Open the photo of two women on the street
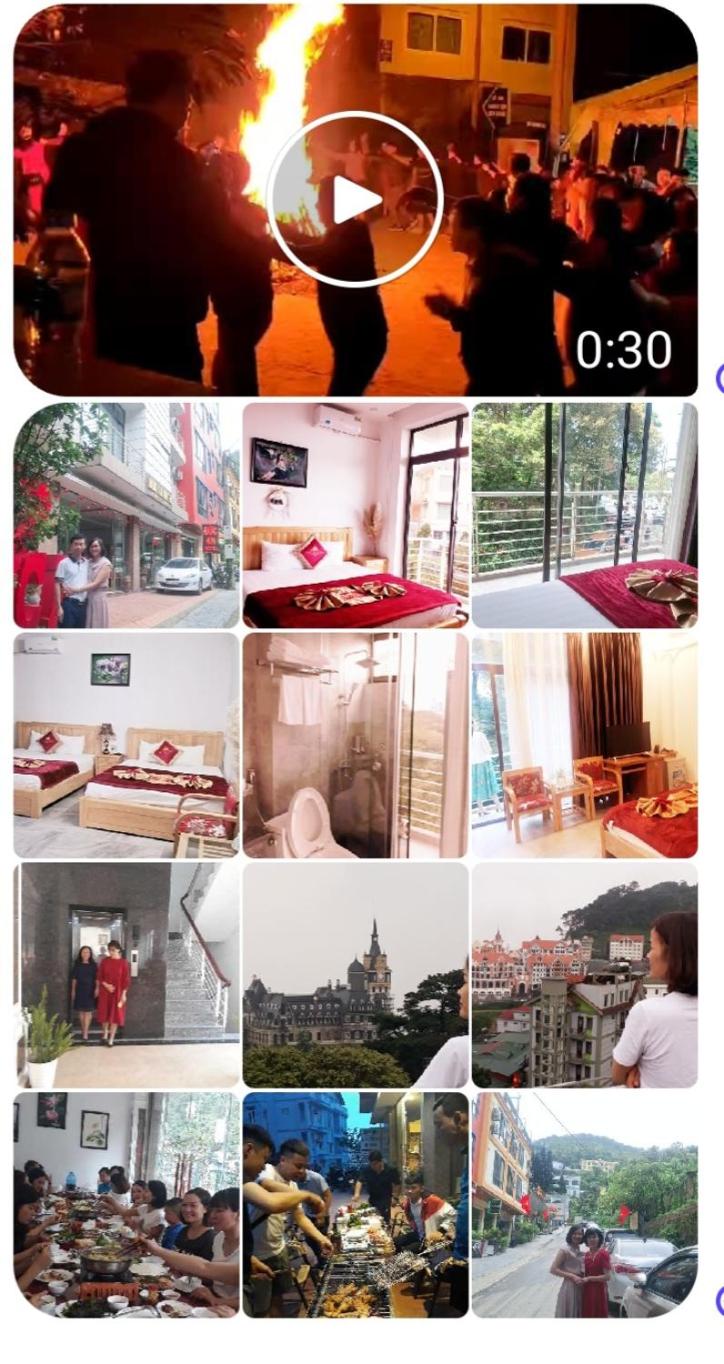The image size is (724, 1364). pyautogui.click(x=584, y=1205)
